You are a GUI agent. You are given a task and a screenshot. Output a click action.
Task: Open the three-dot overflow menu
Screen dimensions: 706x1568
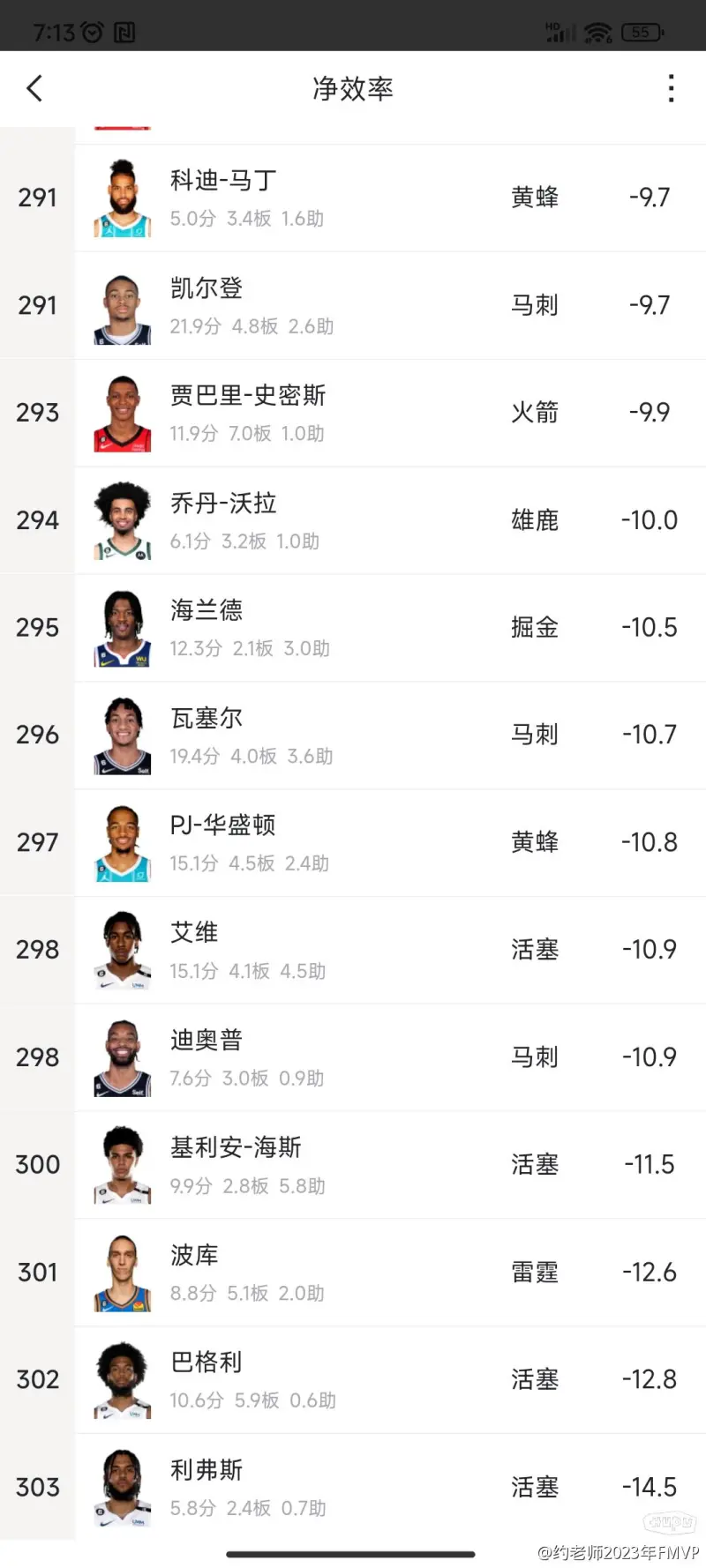(672, 88)
